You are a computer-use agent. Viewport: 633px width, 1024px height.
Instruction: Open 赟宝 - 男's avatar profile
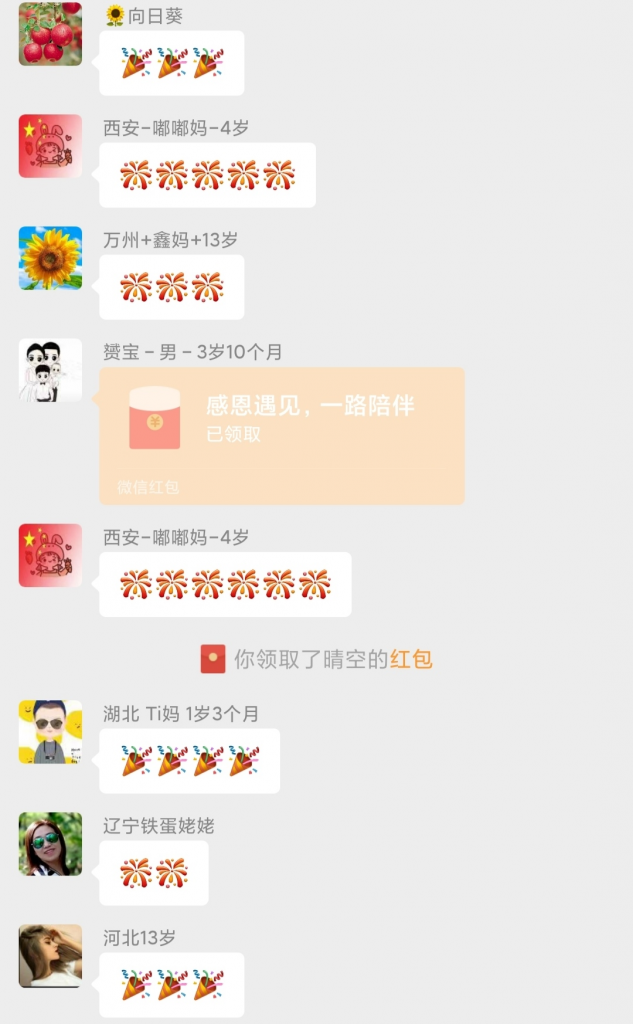50,370
